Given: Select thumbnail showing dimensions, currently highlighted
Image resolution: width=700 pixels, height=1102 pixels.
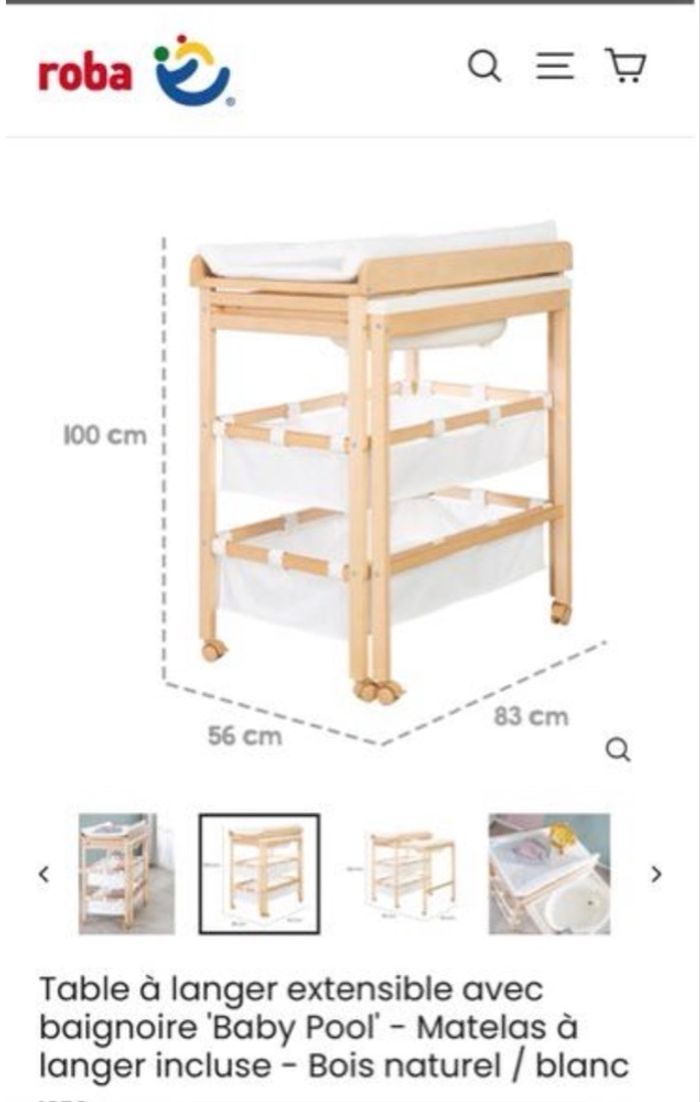Looking at the screenshot, I should (x=259, y=874).
